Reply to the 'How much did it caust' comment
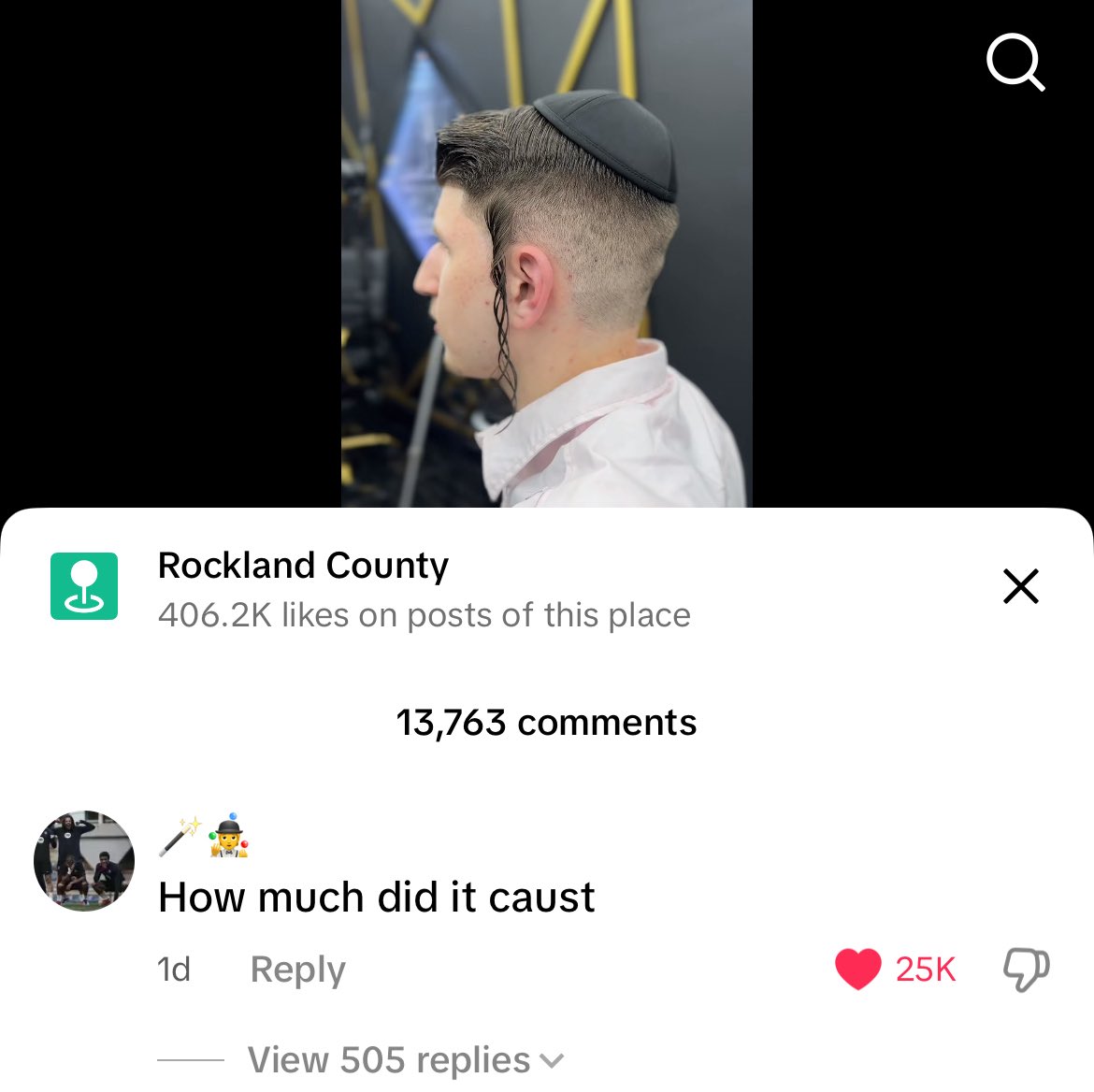Viewport: 1094px width, 1092px height. [x=297, y=970]
